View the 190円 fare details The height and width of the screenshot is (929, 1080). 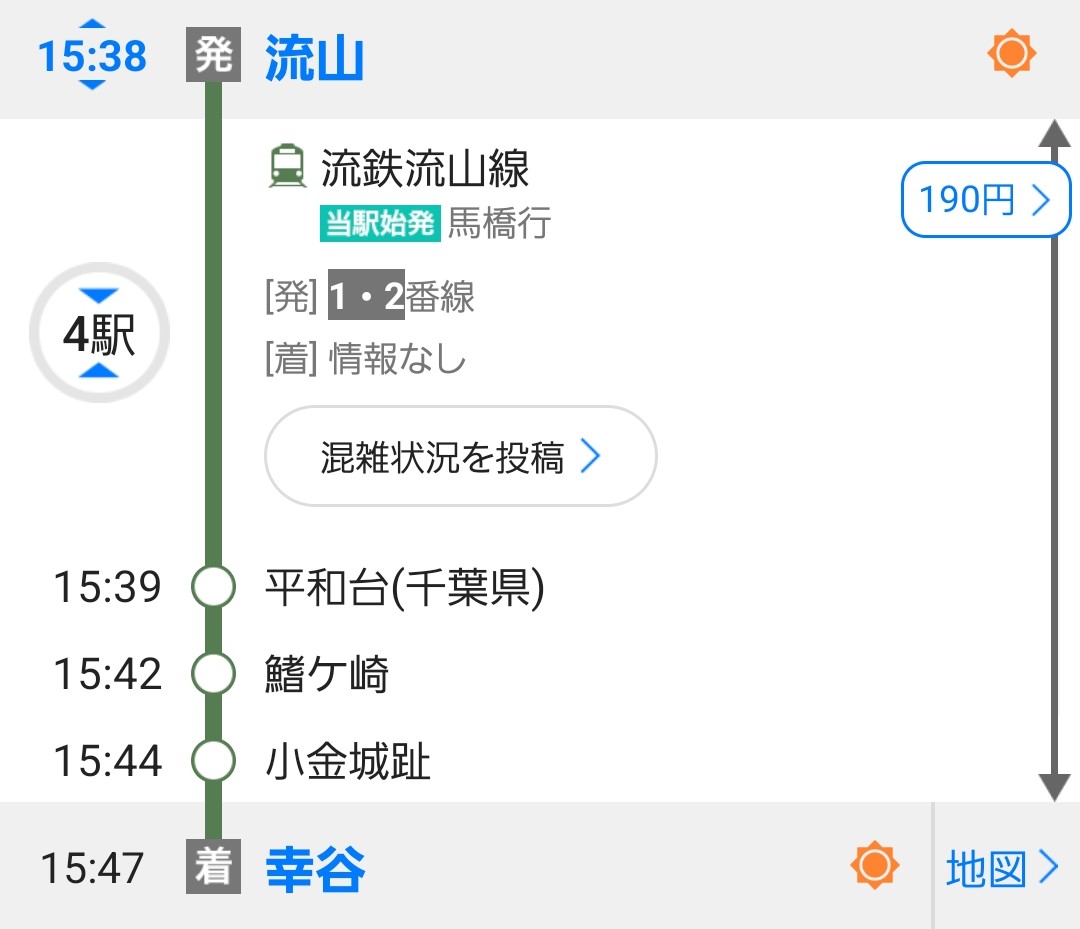[985, 201]
